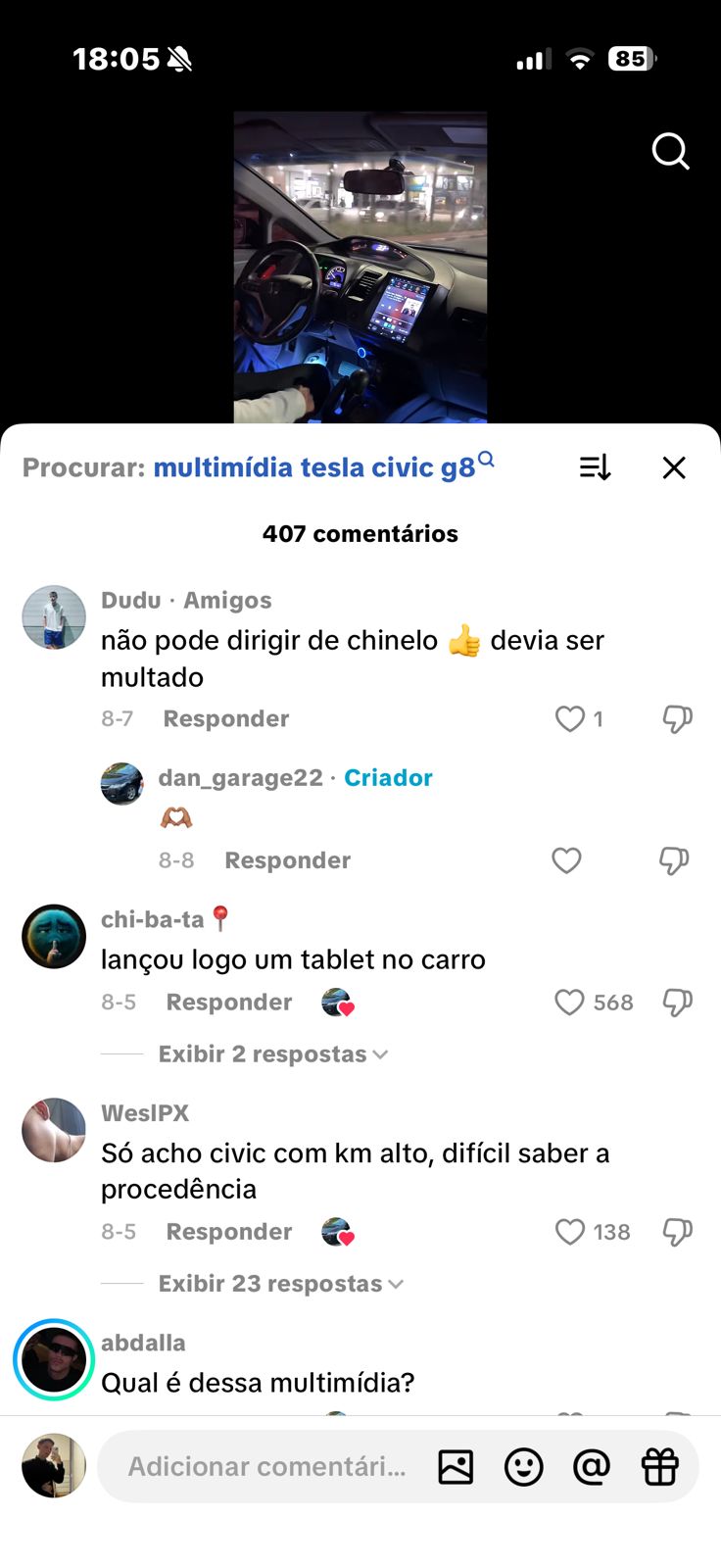Dislike Dudu's comment
721x1568 pixels.
click(677, 719)
